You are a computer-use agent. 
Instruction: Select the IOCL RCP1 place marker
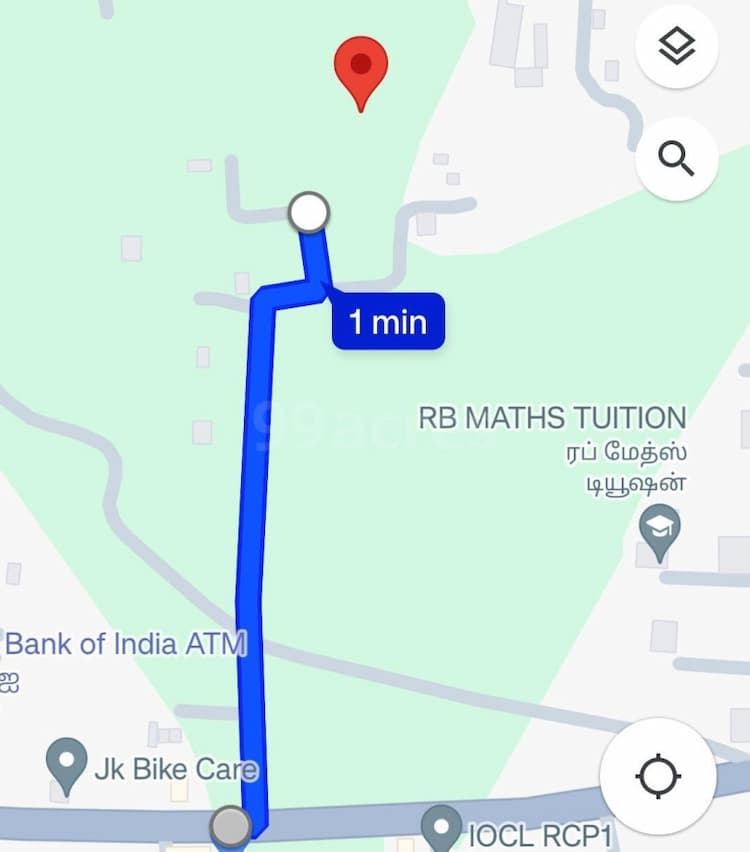click(x=441, y=826)
